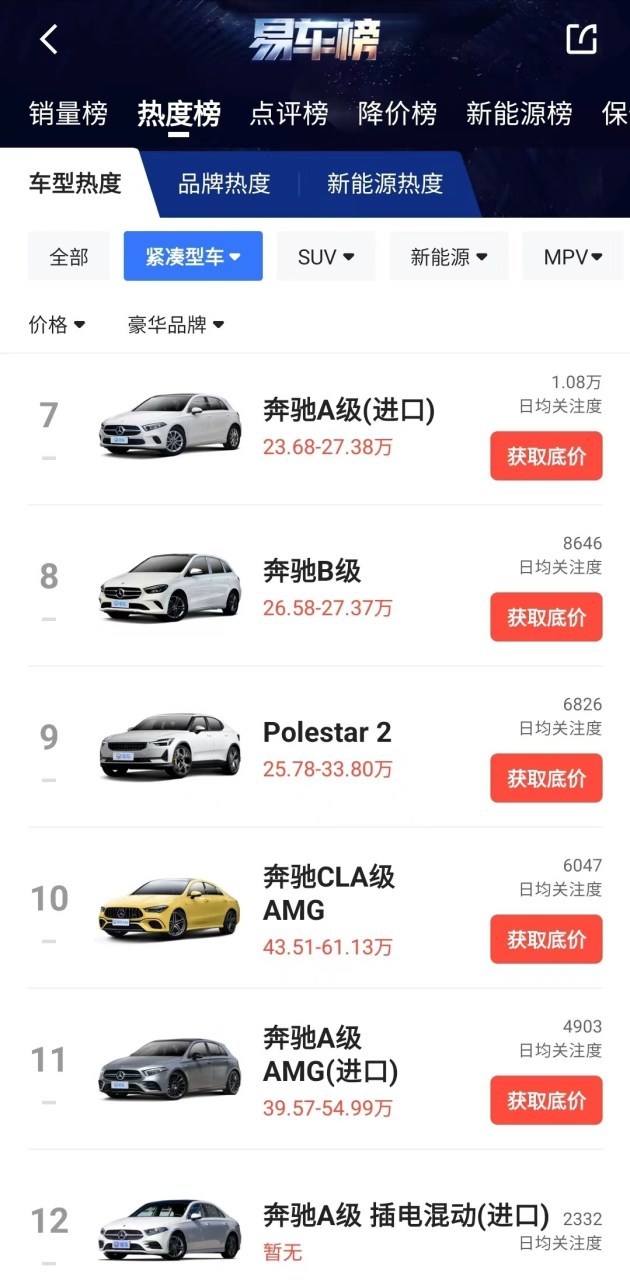The width and height of the screenshot is (630, 1287).
Task: Expand the SUV filter dropdown
Action: click(x=326, y=257)
